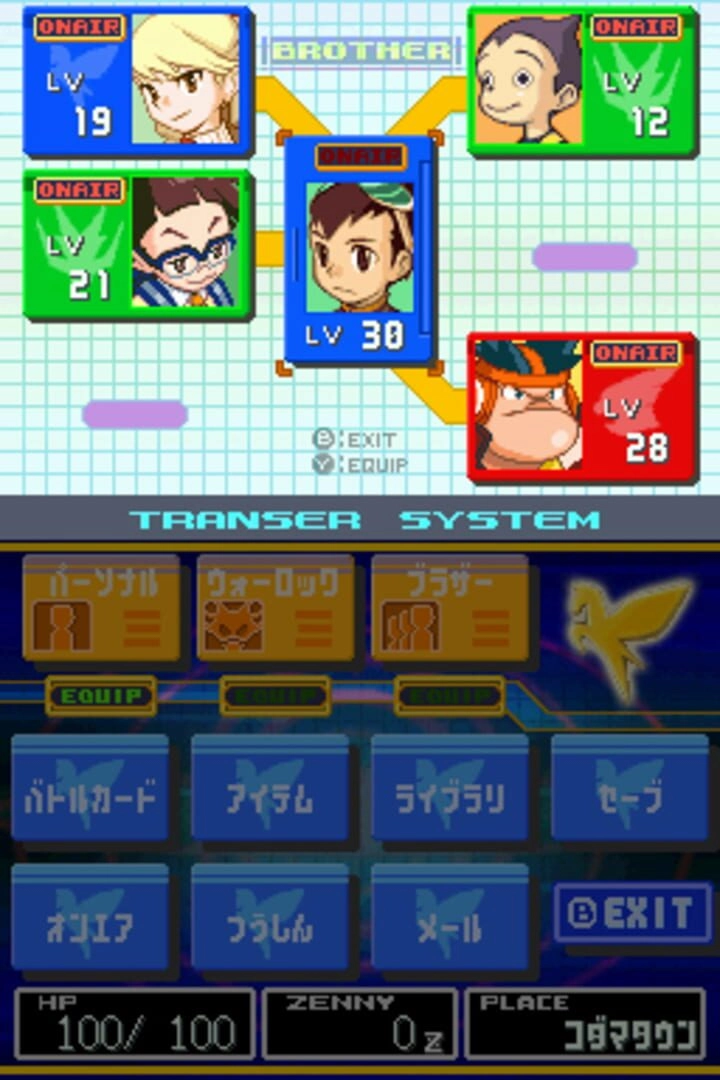Image resolution: width=720 pixels, height=1080 pixels.
Task: Select セーブ to save the game
Action: coord(630,790)
